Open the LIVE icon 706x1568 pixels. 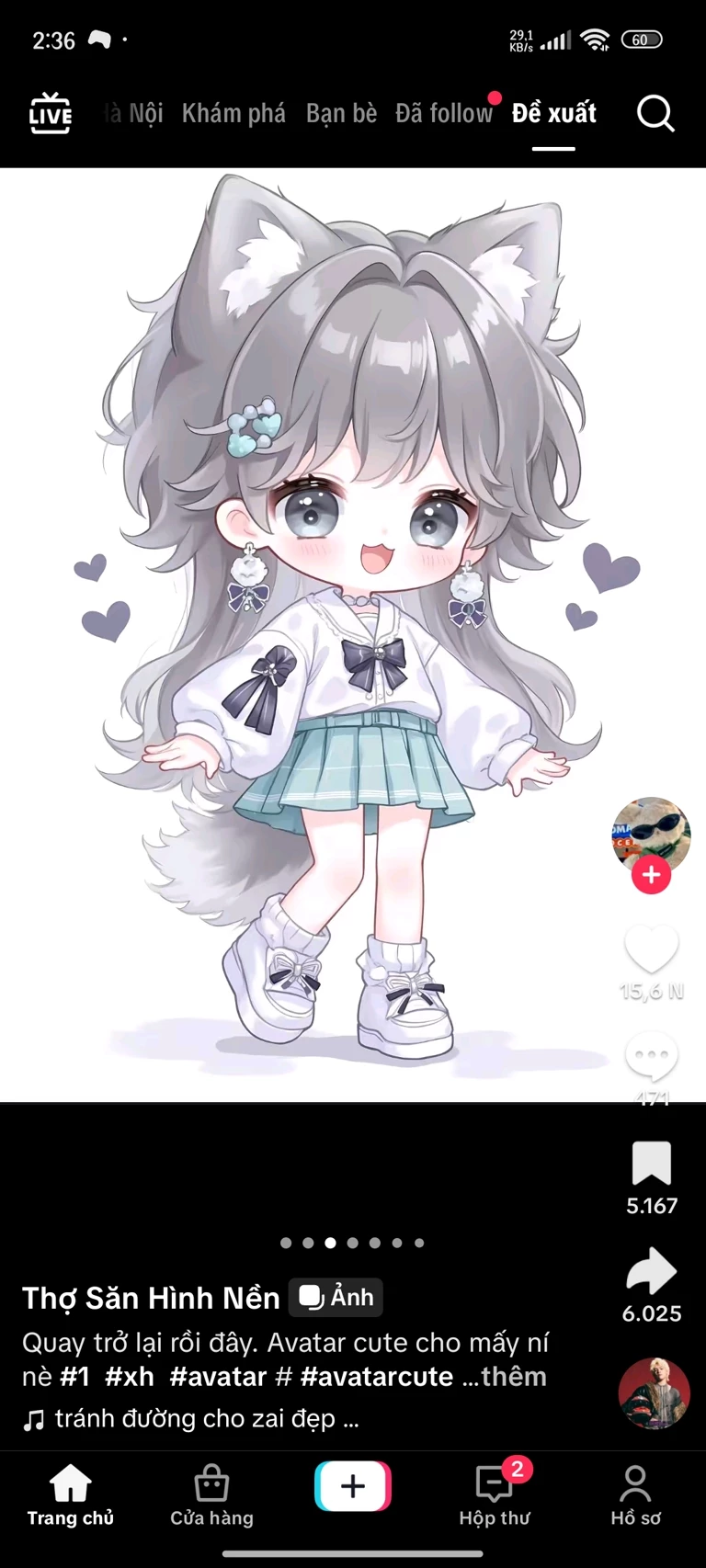click(50, 114)
